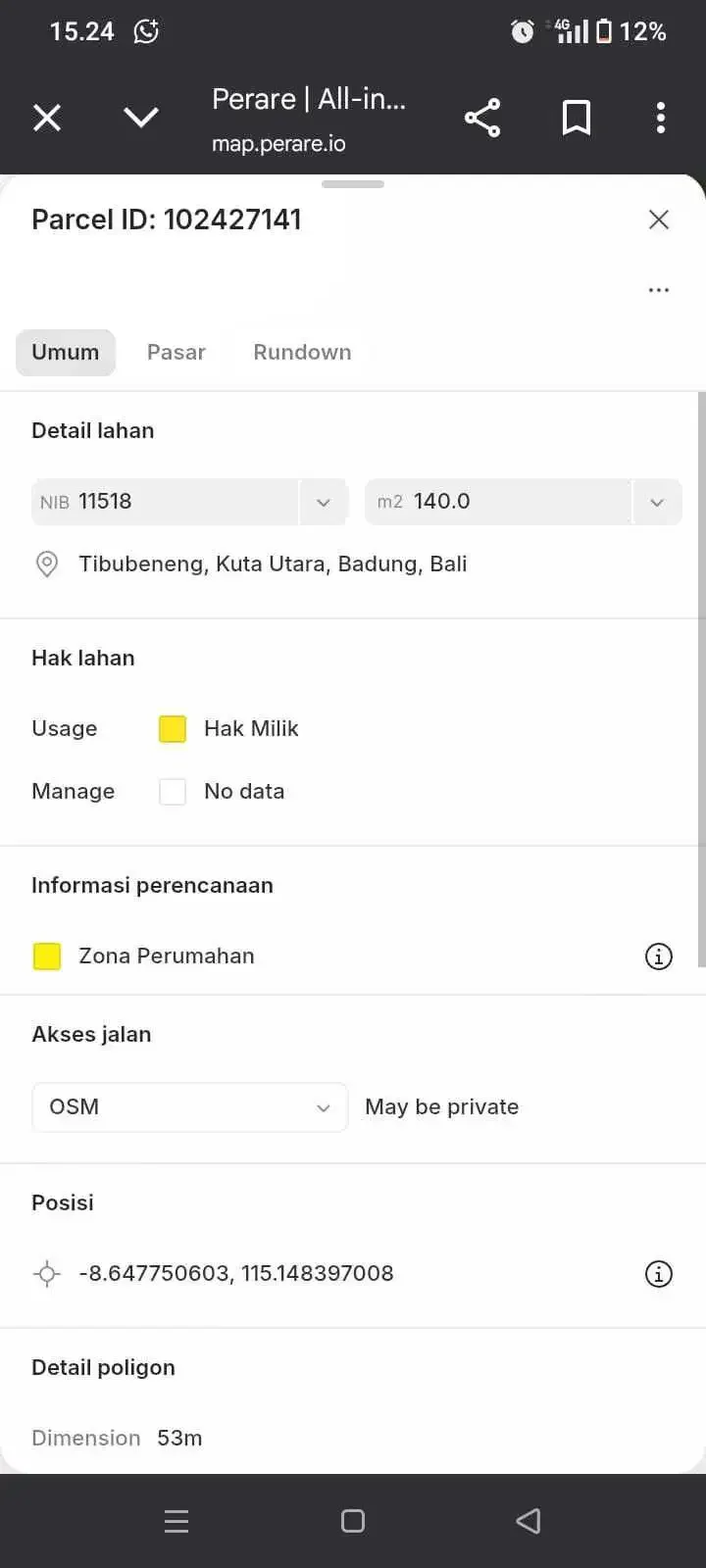Open the browser three-dot overflow menu
Image resolution: width=706 pixels, height=1568 pixels.
click(x=661, y=118)
